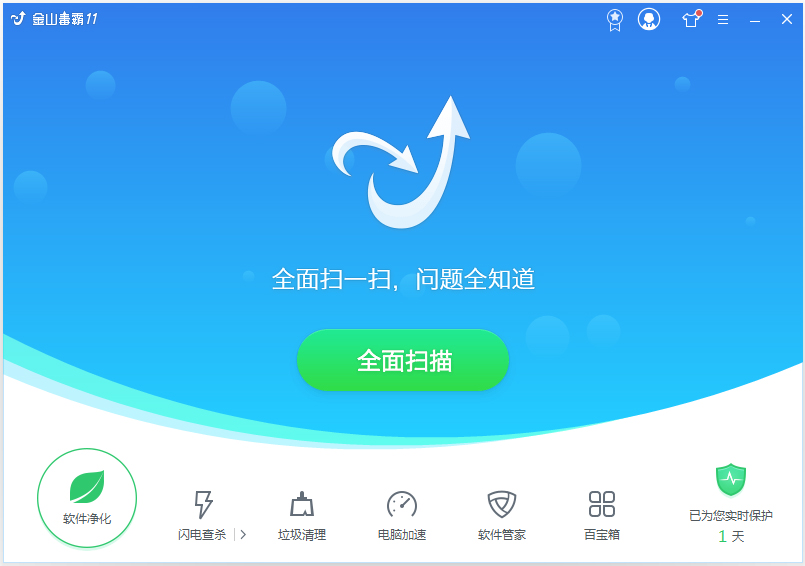Close the 金山毒霸 window
The image size is (805, 566).
[x=786, y=20]
